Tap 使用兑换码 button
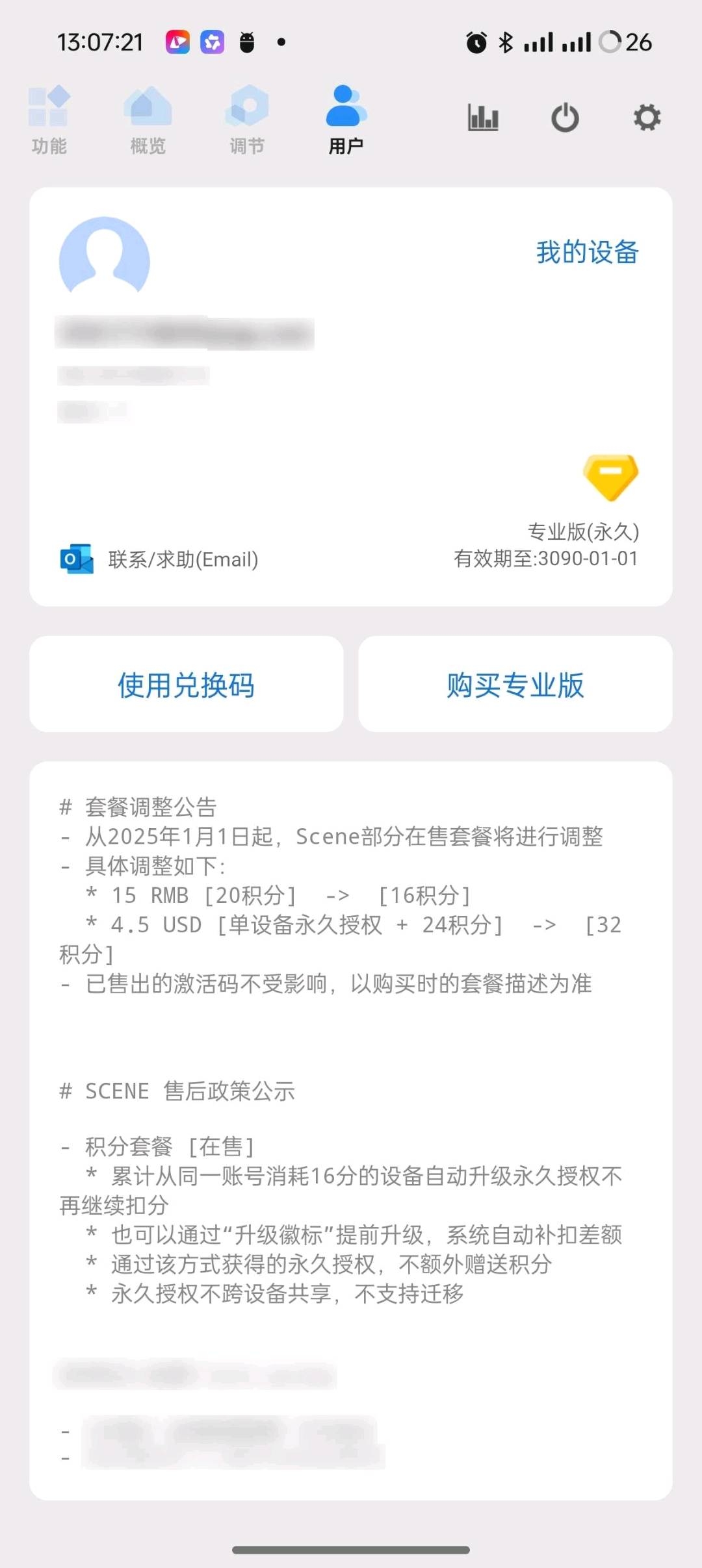This screenshot has width=702, height=1568. 186,685
